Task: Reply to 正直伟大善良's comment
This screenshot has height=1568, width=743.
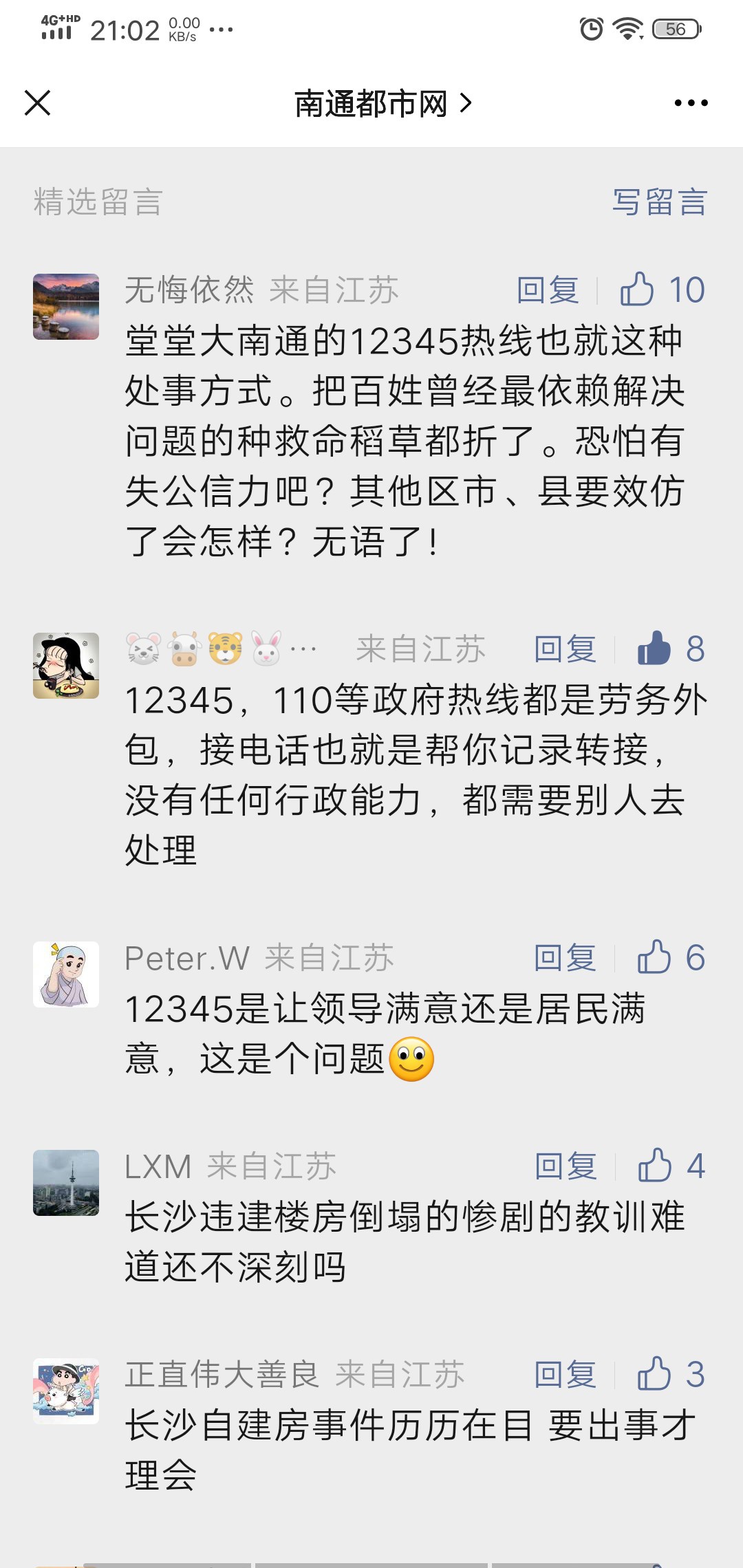Action: point(565,1374)
